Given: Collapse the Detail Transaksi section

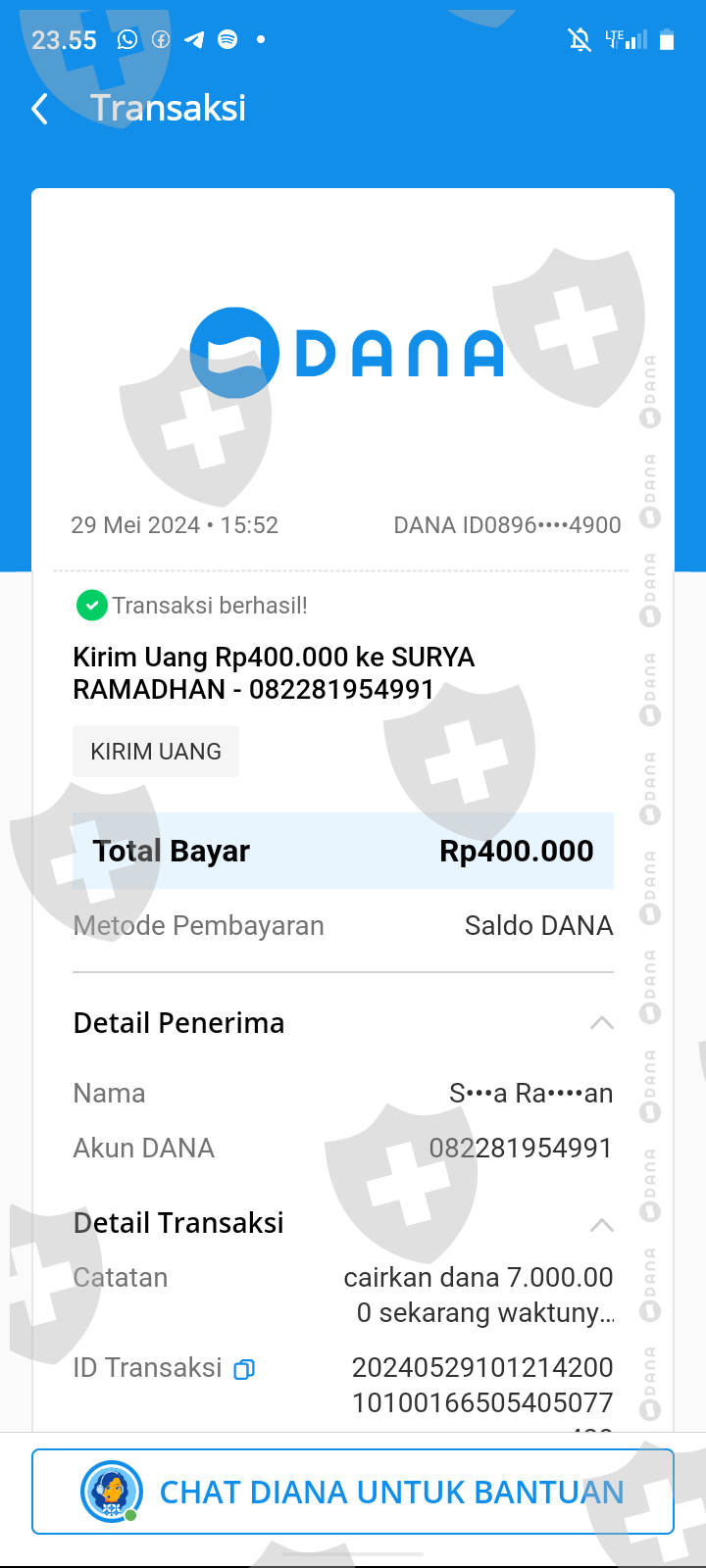Looking at the screenshot, I should click(601, 1225).
